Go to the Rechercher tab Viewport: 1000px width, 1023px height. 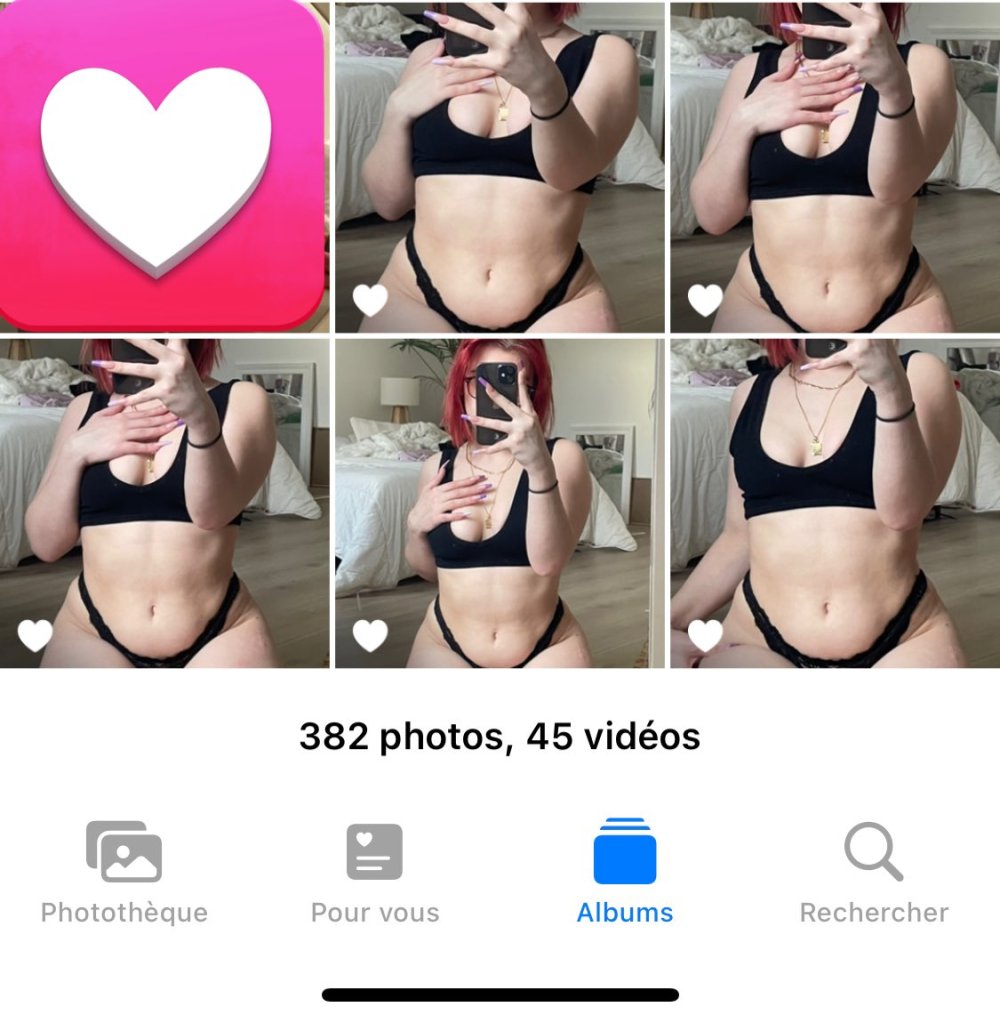click(x=874, y=872)
